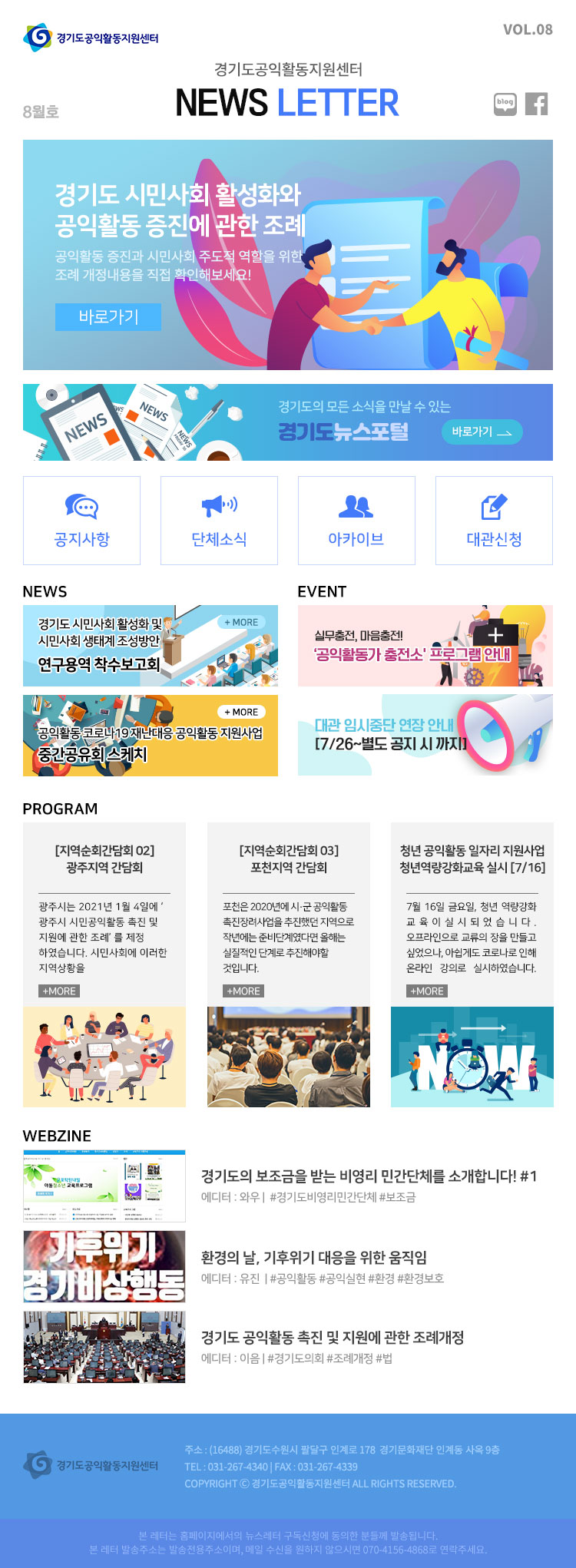The width and height of the screenshot is (576, 1568).
Task: Open webzine article 환경의 날, 기후위기 대응
Action: coord(313,1258)
